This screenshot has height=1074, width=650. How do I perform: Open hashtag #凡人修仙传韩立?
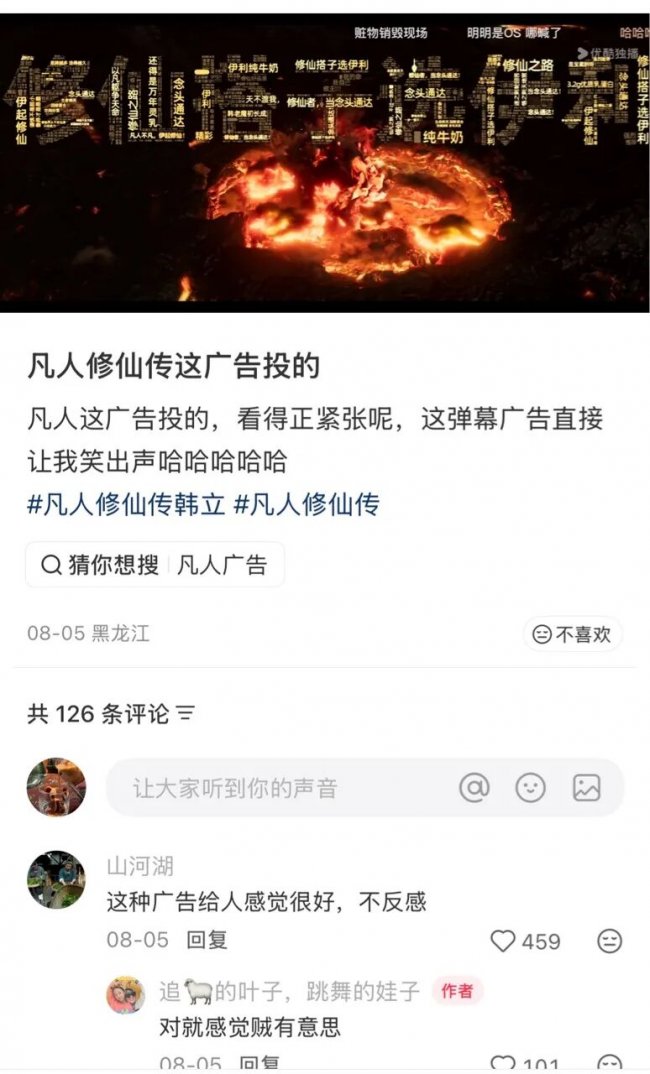click(x=126, y=504)
